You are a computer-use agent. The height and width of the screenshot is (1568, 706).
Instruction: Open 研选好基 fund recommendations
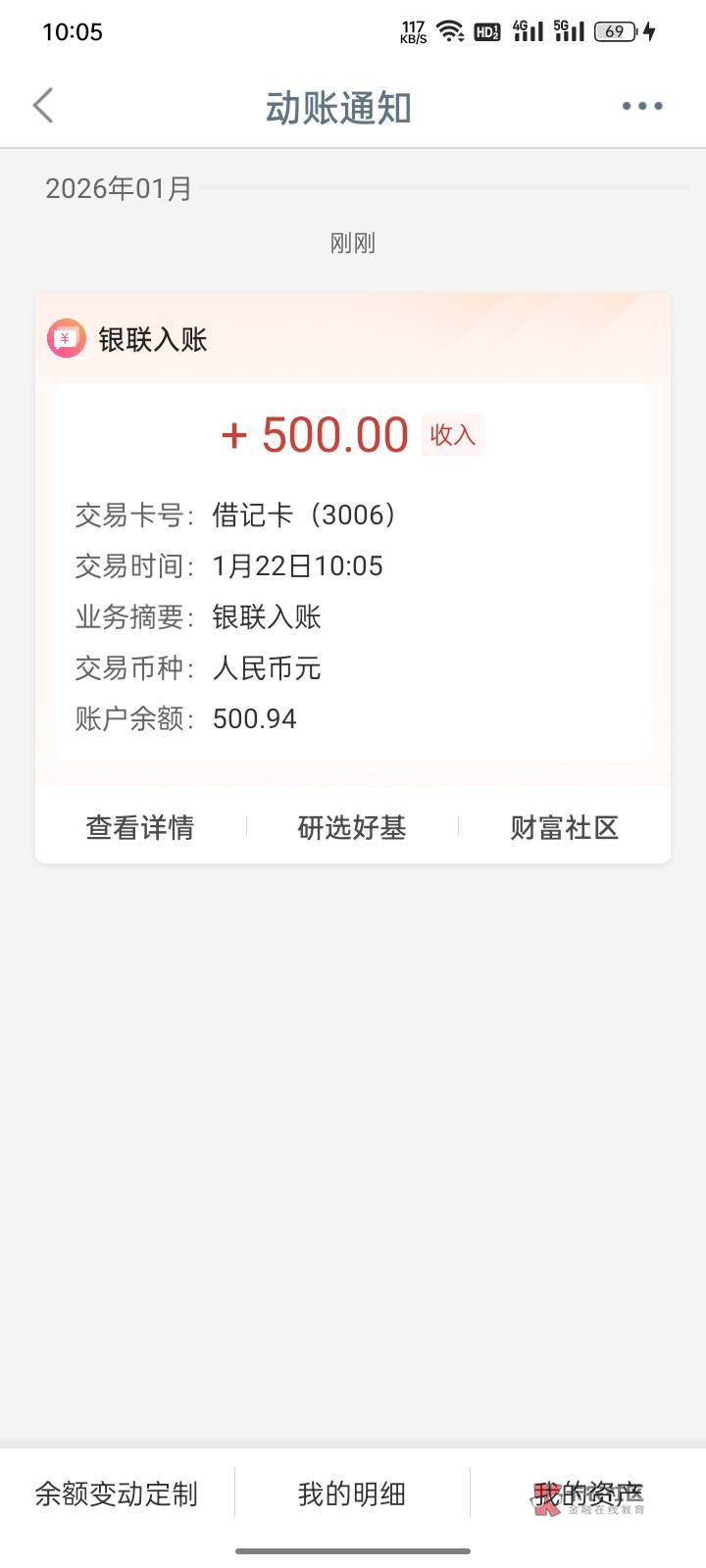(352, 828)
